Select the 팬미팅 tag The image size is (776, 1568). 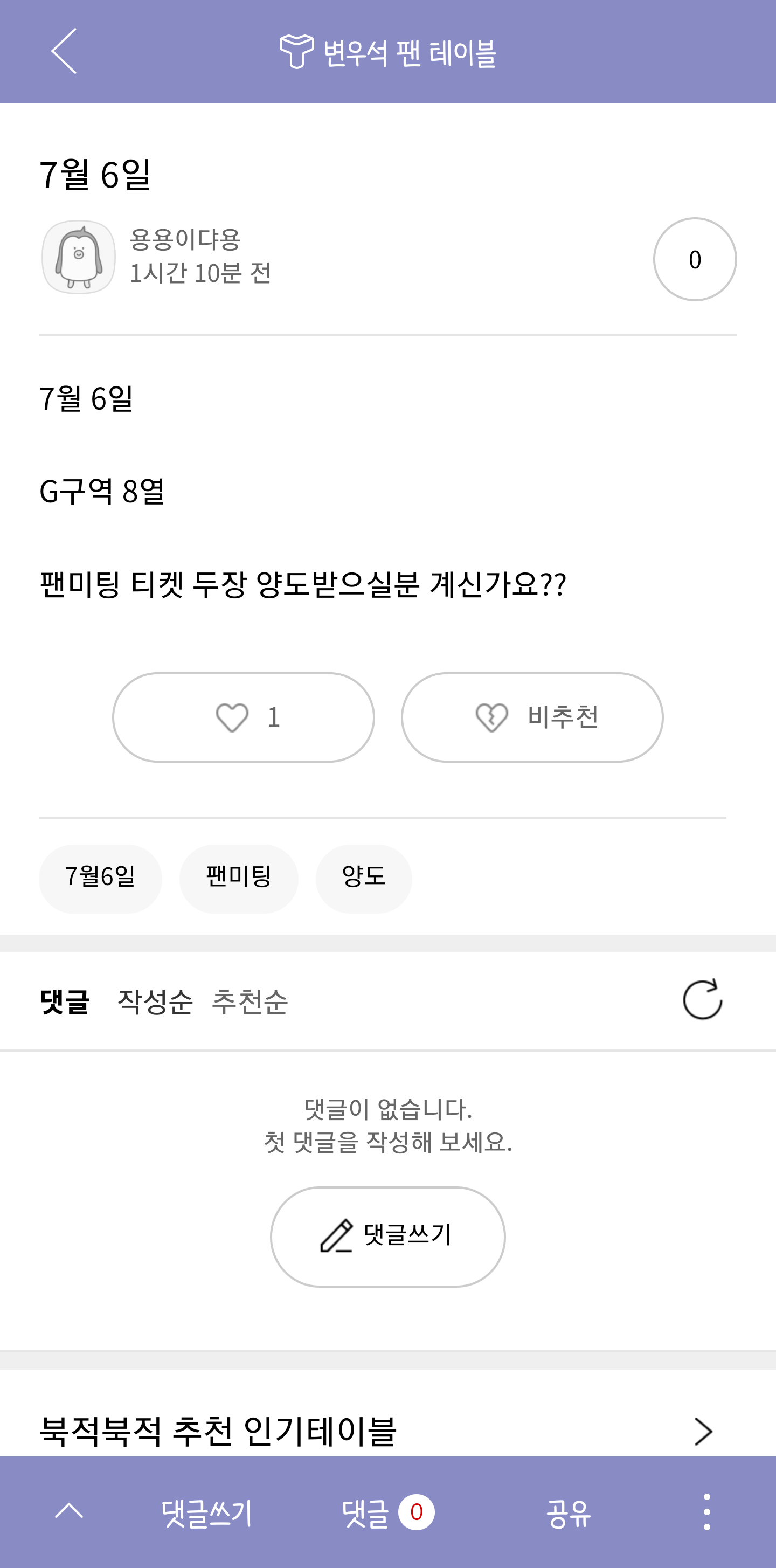[x=238, y=878]
